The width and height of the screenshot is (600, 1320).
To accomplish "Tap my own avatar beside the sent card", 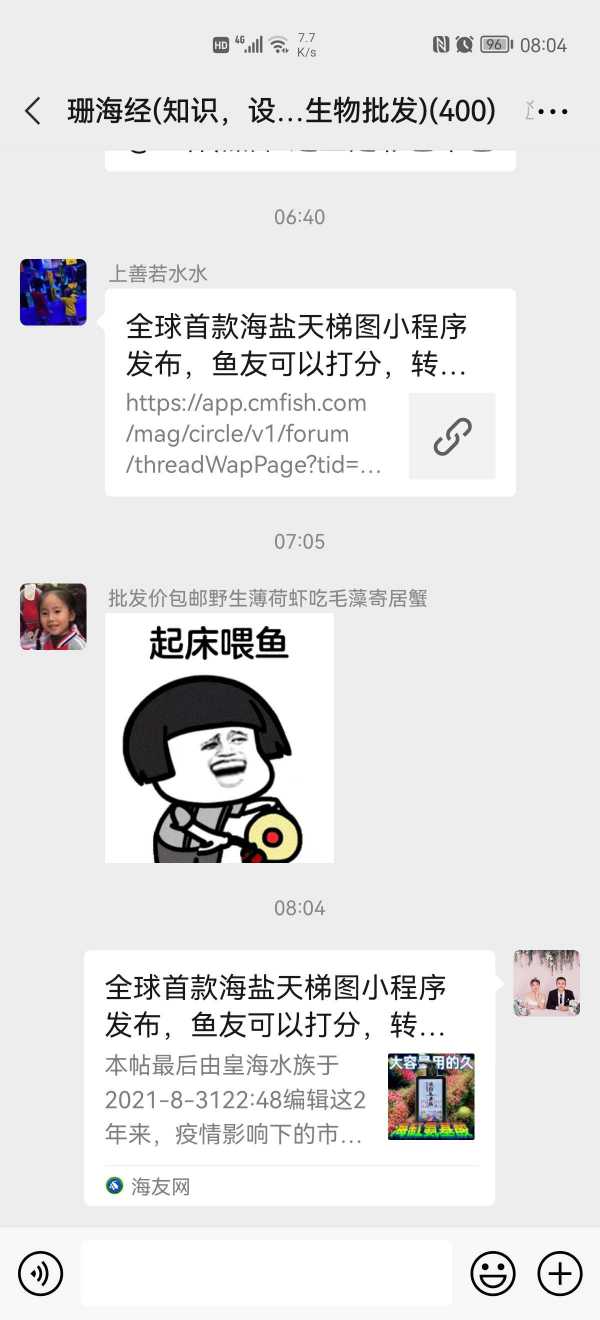I will [546, 983].
